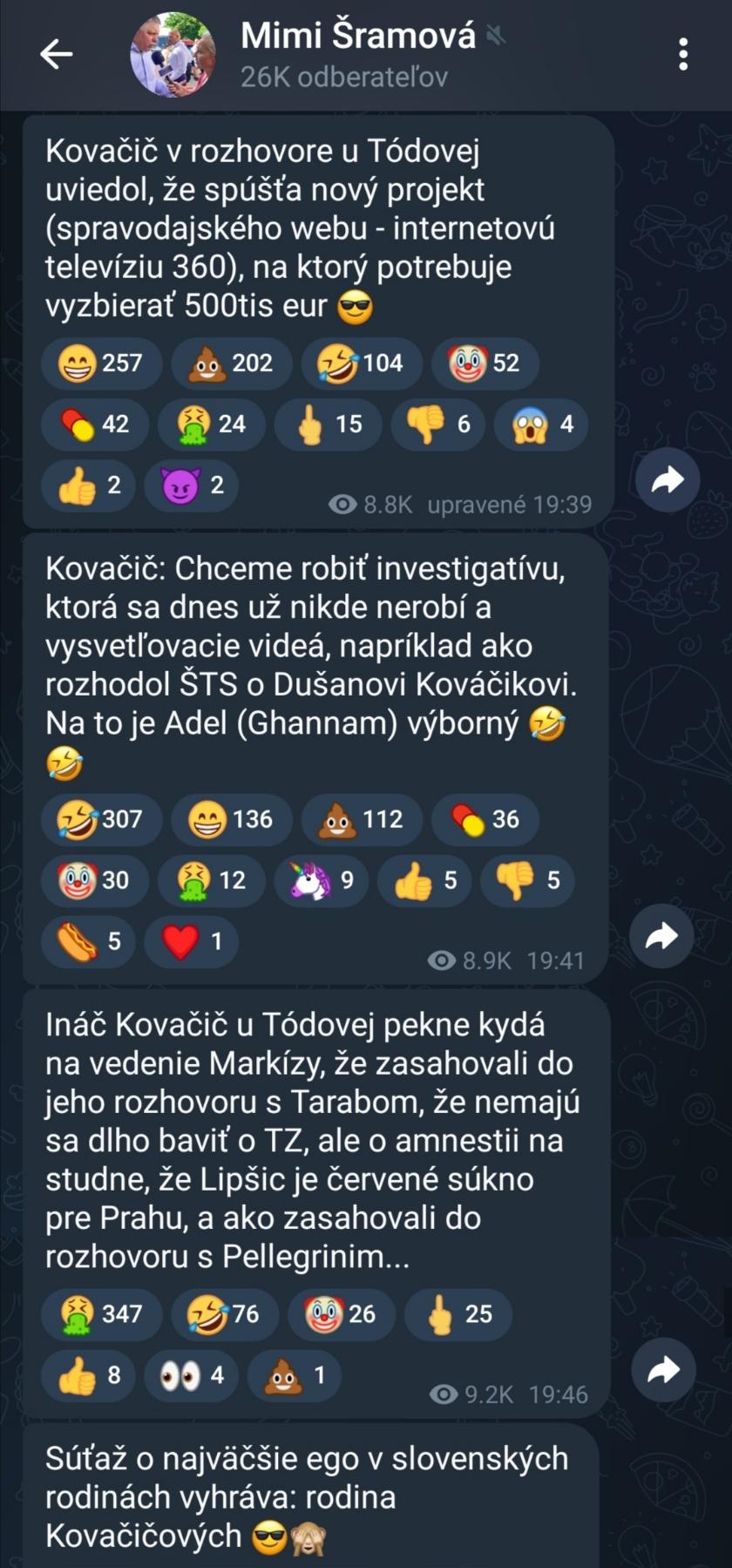Image resolution: width=732 pixels, height=1568 pixels.
Task: Forward the investigatívu post from 19:41
Action: pyautogui.click(x=661, y=936)
